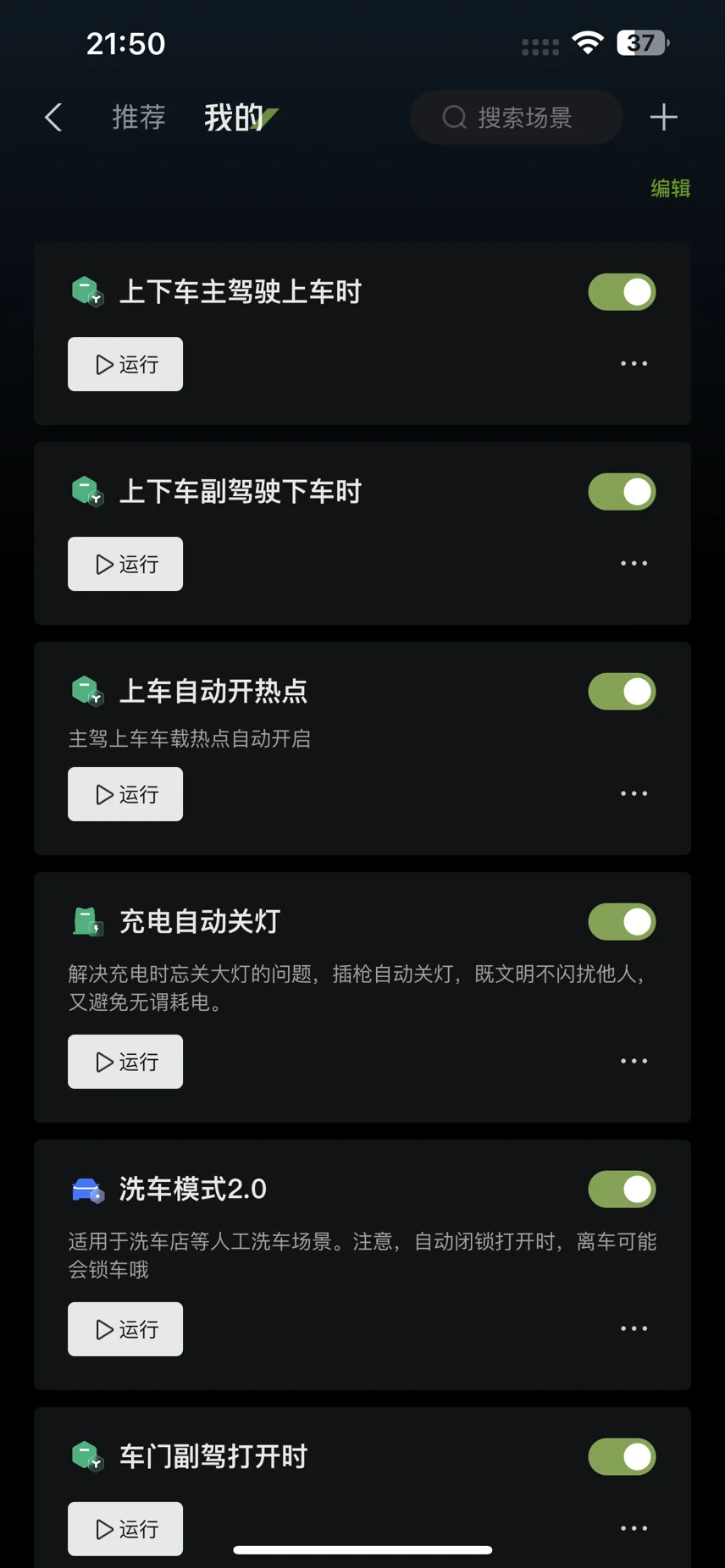
Task: Toggle off 上下车主驾驶上车时 switch
Action: [623, 292]
